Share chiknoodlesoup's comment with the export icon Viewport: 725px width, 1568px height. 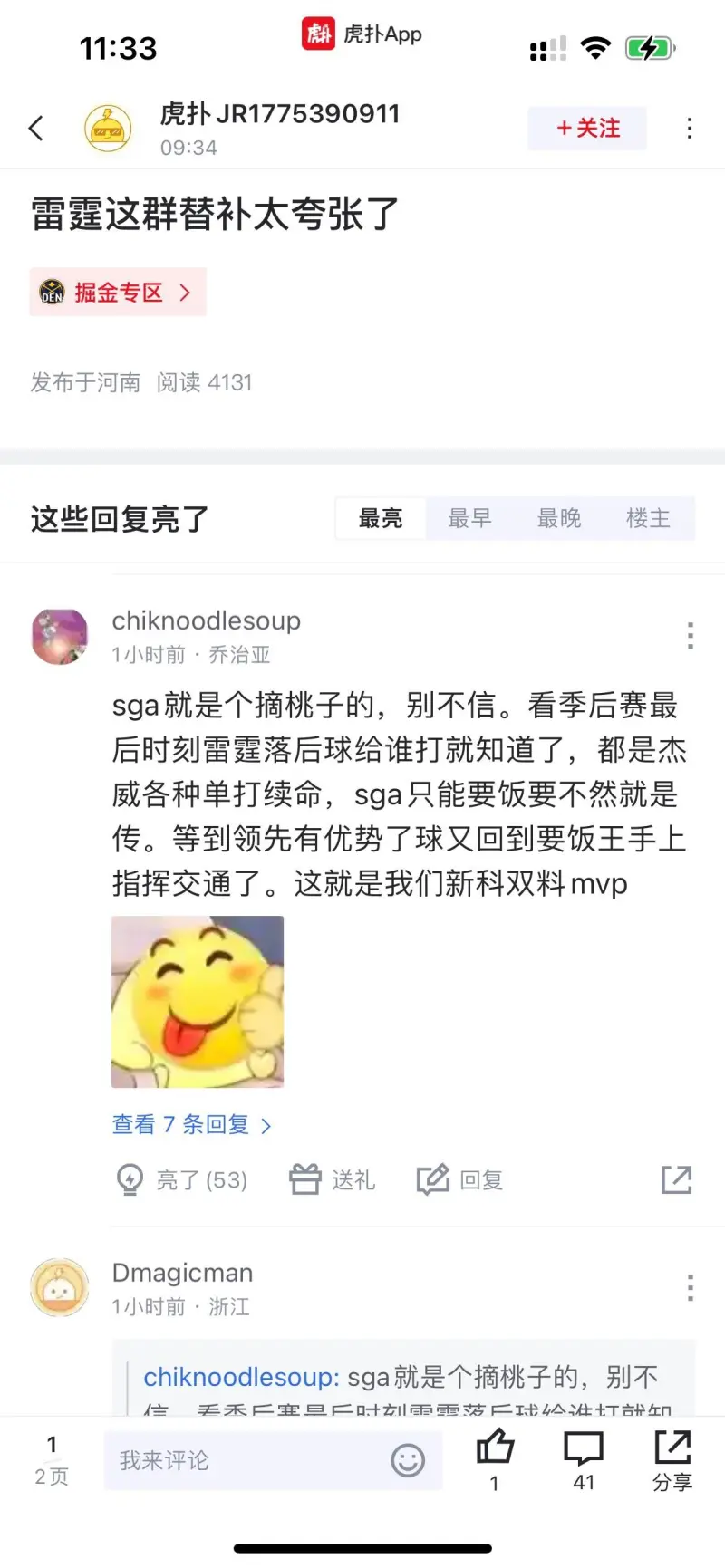pos(676,1179)
